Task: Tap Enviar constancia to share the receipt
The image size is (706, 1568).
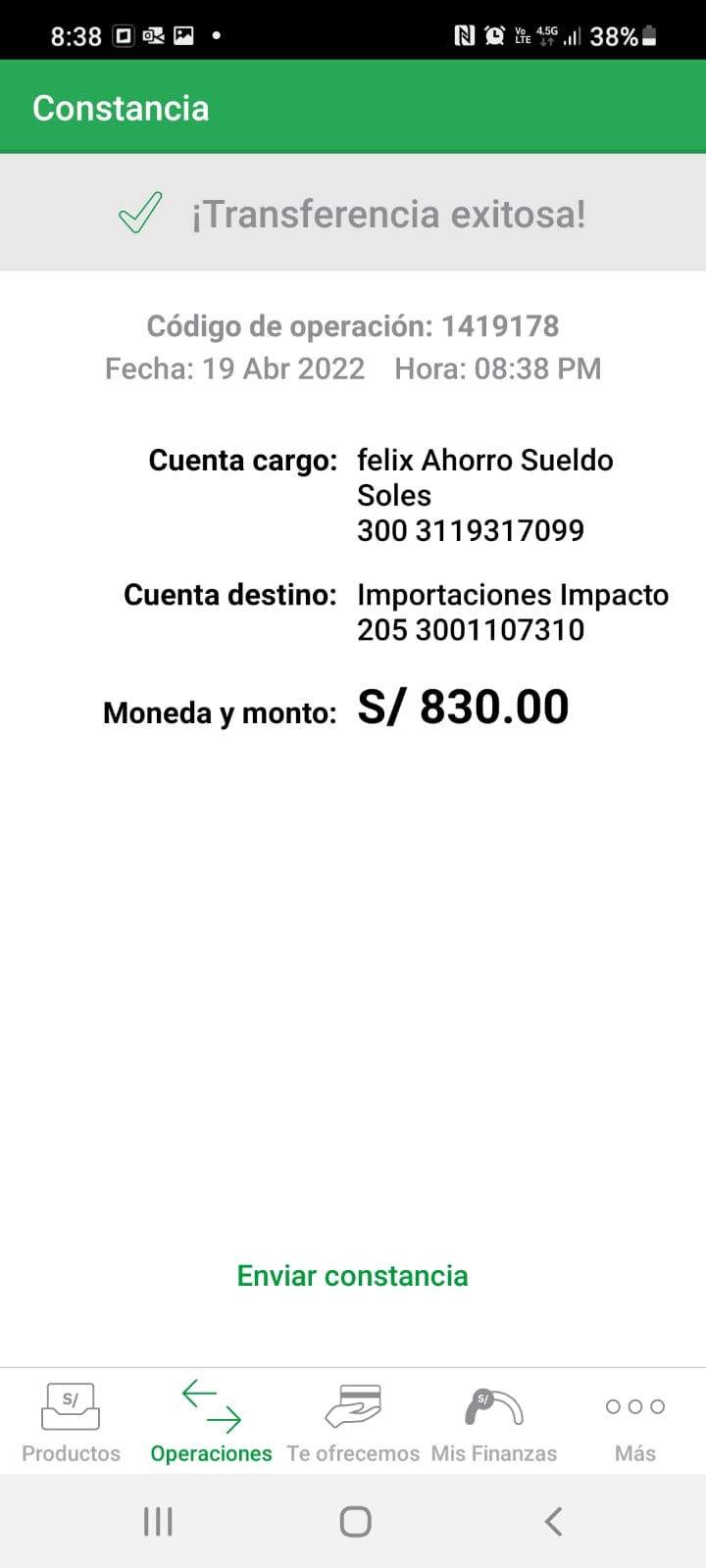Action: click(353, 1276)
